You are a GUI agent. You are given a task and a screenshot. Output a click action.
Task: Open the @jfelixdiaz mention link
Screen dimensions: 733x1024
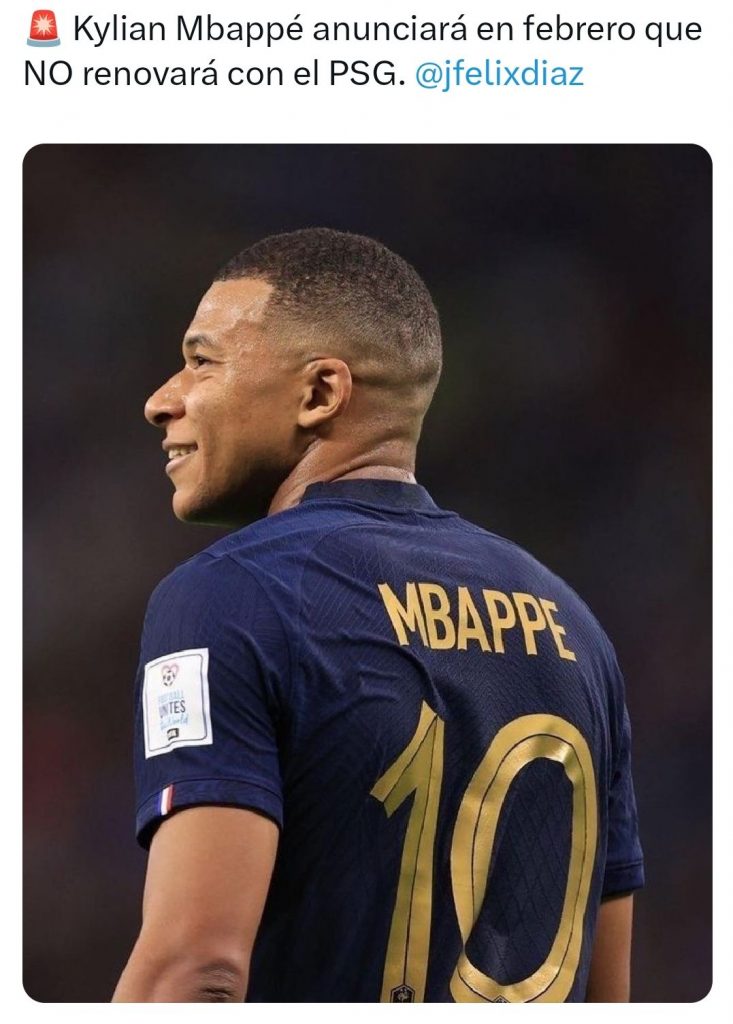pos(498,76)
